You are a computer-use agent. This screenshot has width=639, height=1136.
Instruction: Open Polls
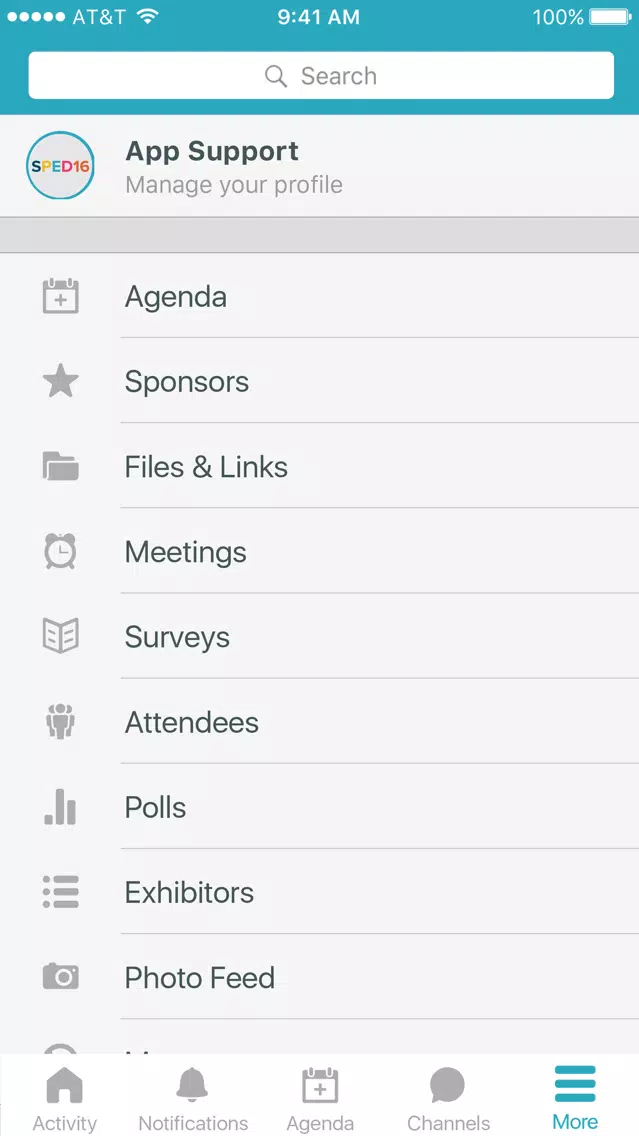pos(320,807)
